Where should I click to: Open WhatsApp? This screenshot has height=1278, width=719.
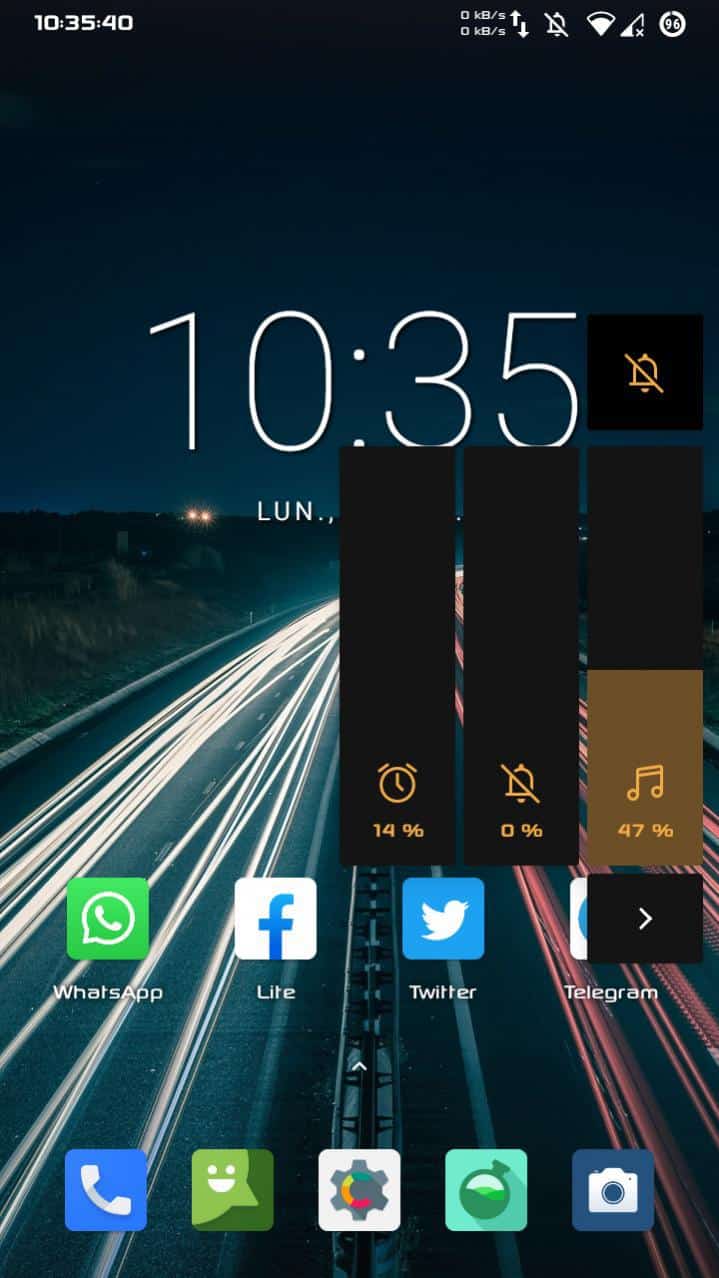107,918
